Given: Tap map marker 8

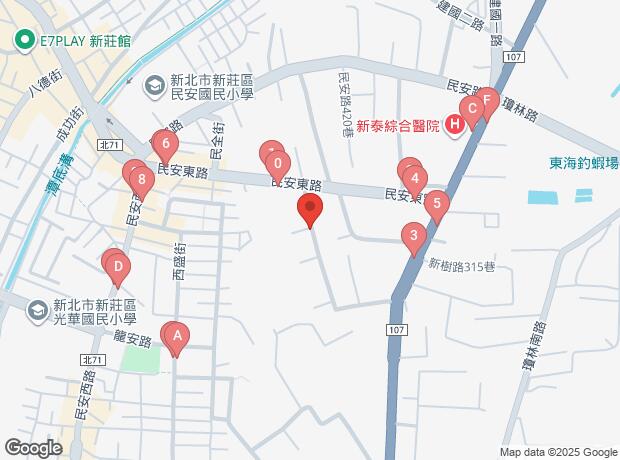Looking at the screenshot, I should [143, 181].
